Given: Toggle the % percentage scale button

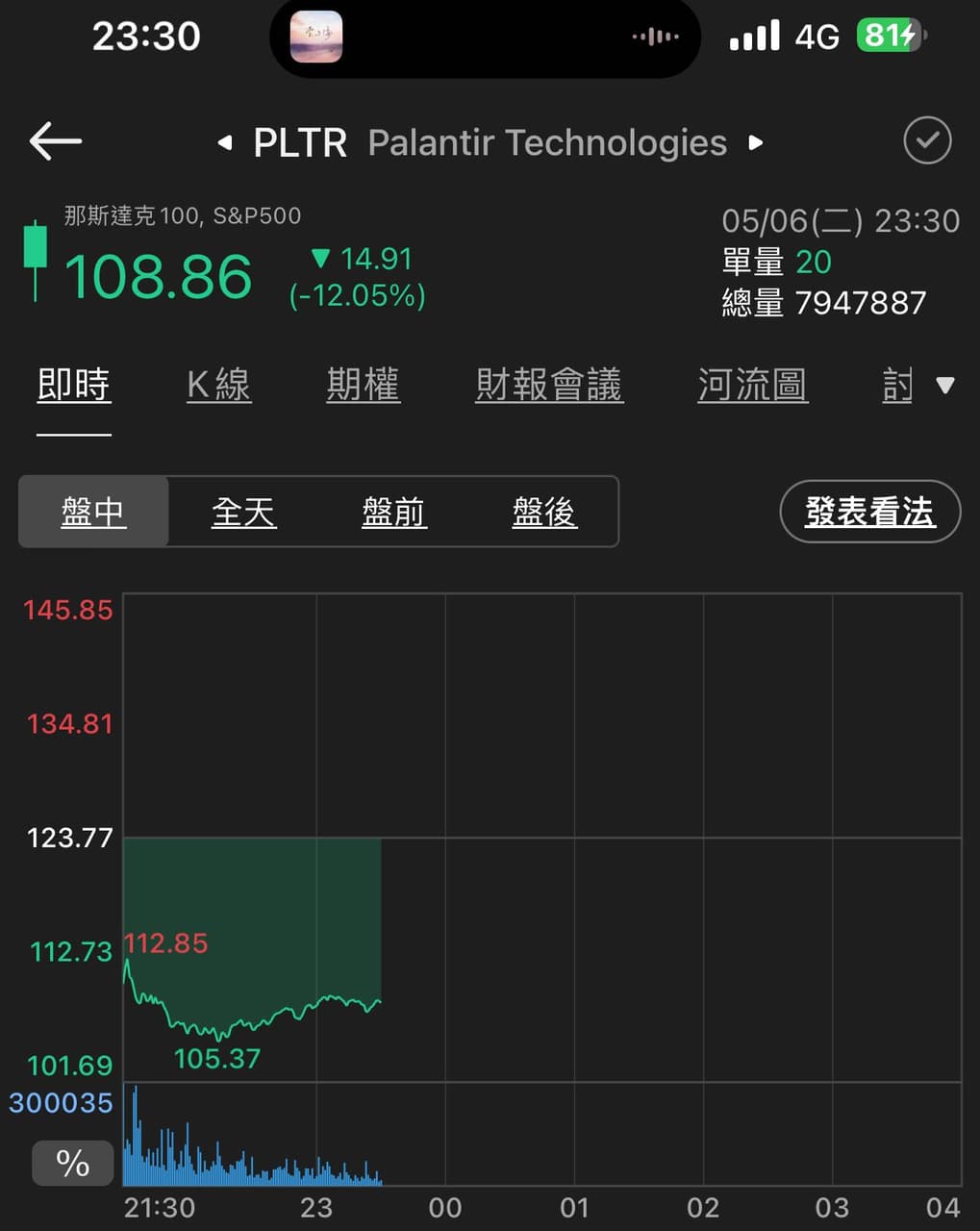Looking at the screenshot, I should (73, 1163).
